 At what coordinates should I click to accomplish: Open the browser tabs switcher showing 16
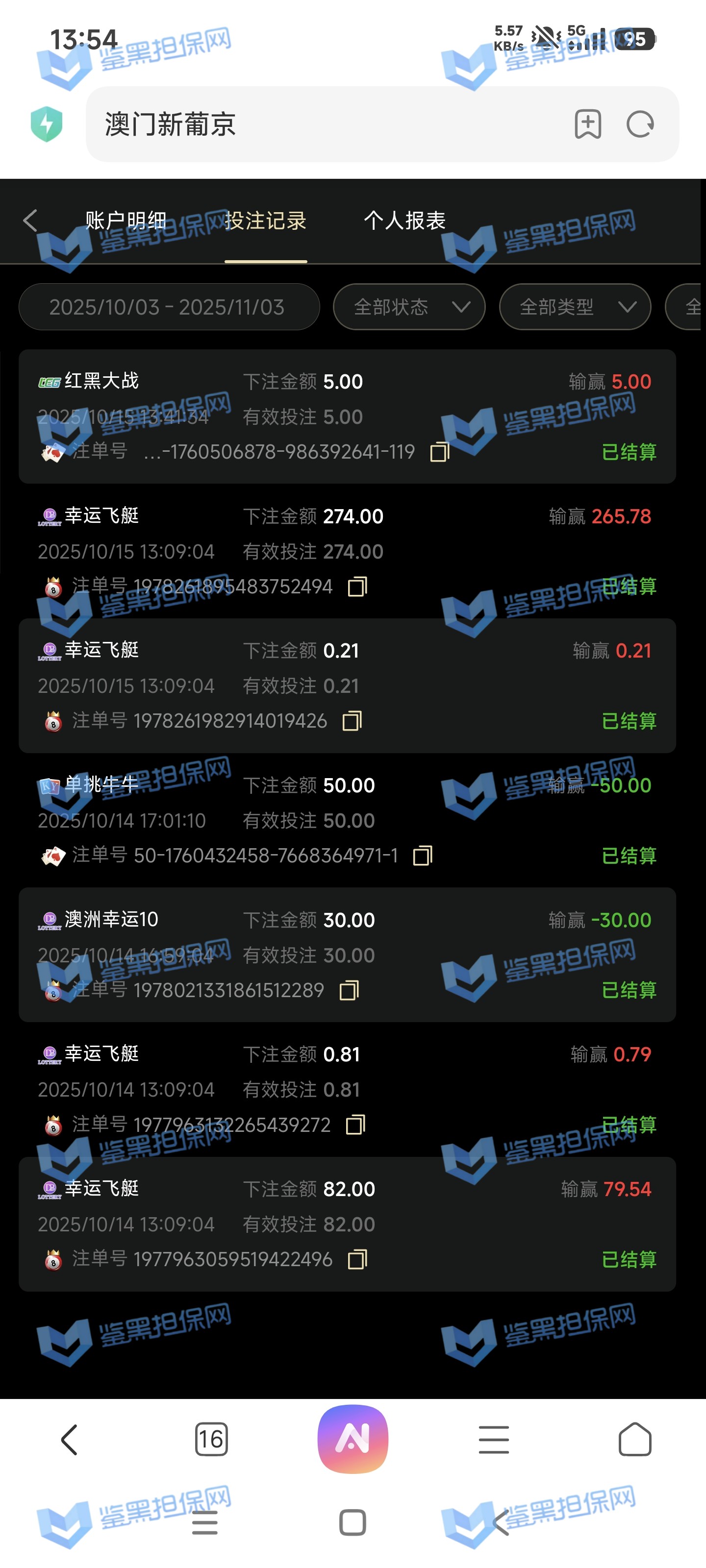[x=211, y=1440]
